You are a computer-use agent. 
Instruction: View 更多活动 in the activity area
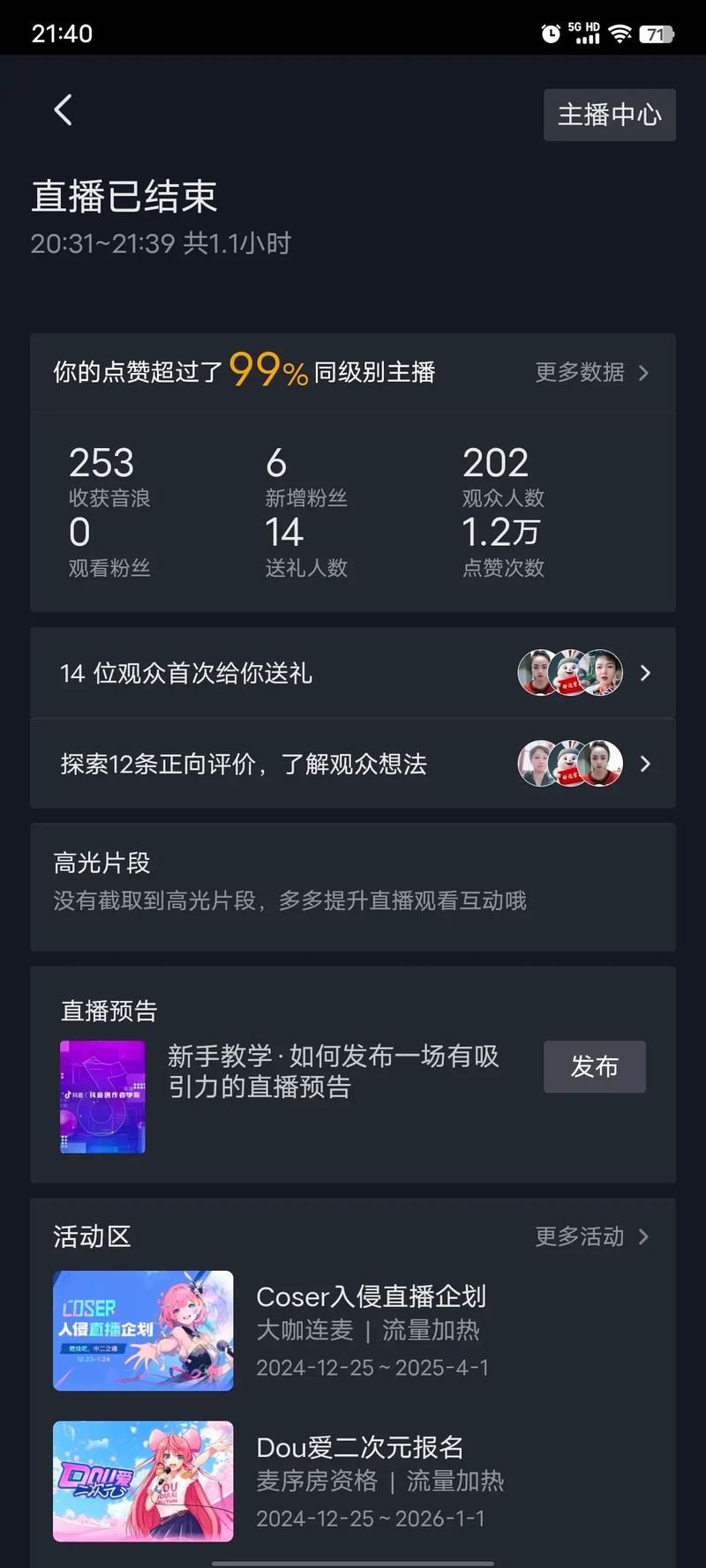point(591,1237)
